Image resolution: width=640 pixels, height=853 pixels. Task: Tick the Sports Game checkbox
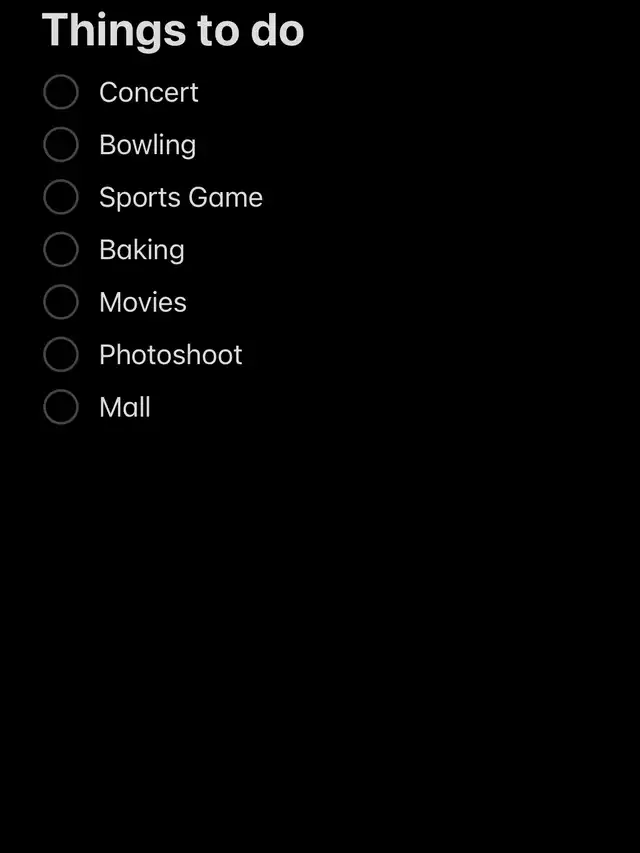click(61, 197)
